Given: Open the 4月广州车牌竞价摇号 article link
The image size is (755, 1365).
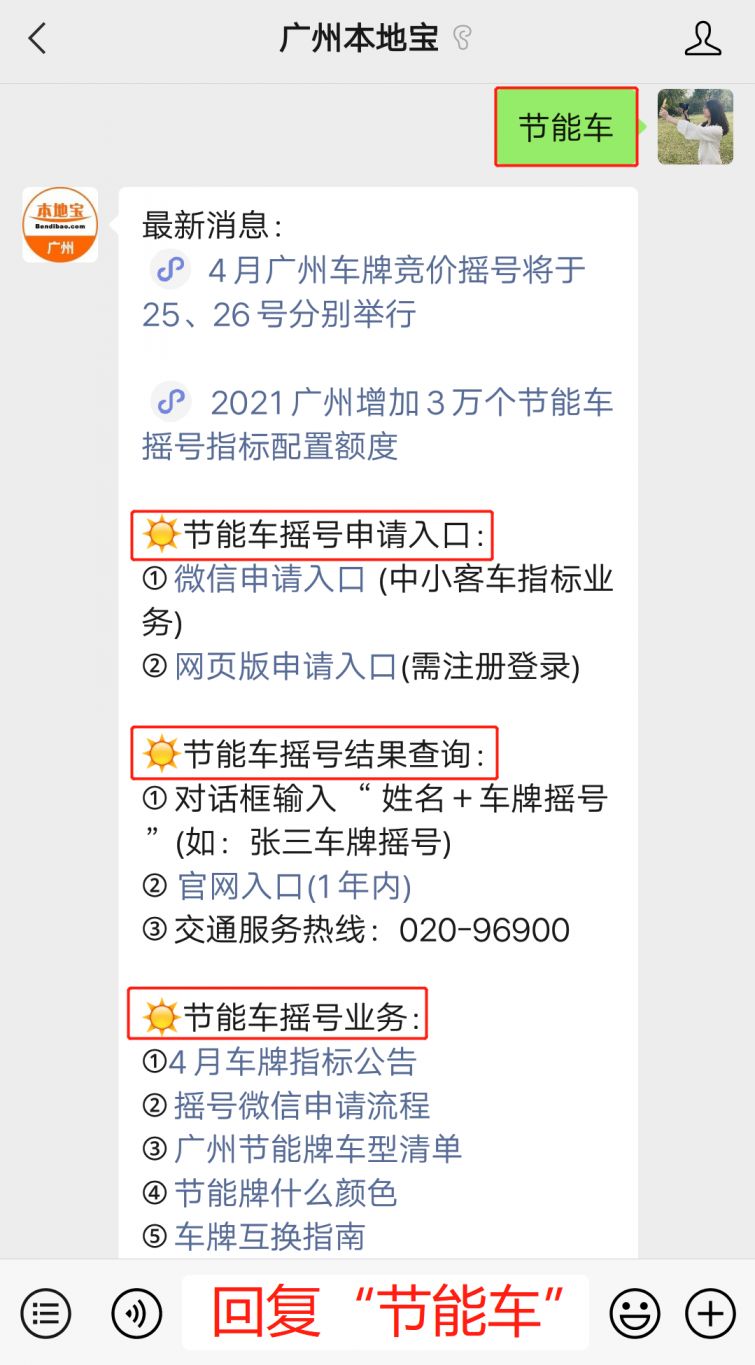Looking at the screenshot, I should coord(396,271).
